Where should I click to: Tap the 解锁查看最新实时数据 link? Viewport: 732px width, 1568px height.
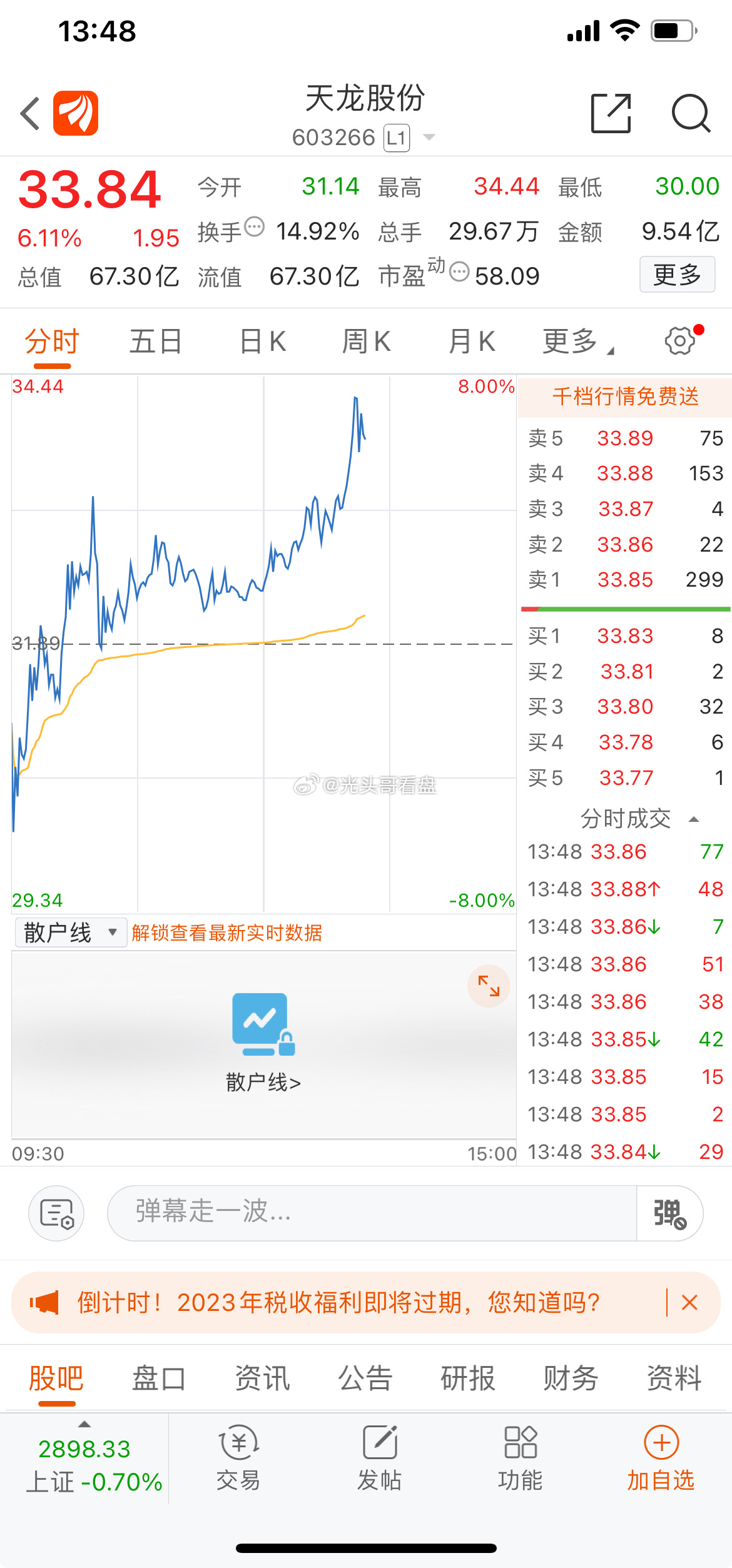(226, 933)
